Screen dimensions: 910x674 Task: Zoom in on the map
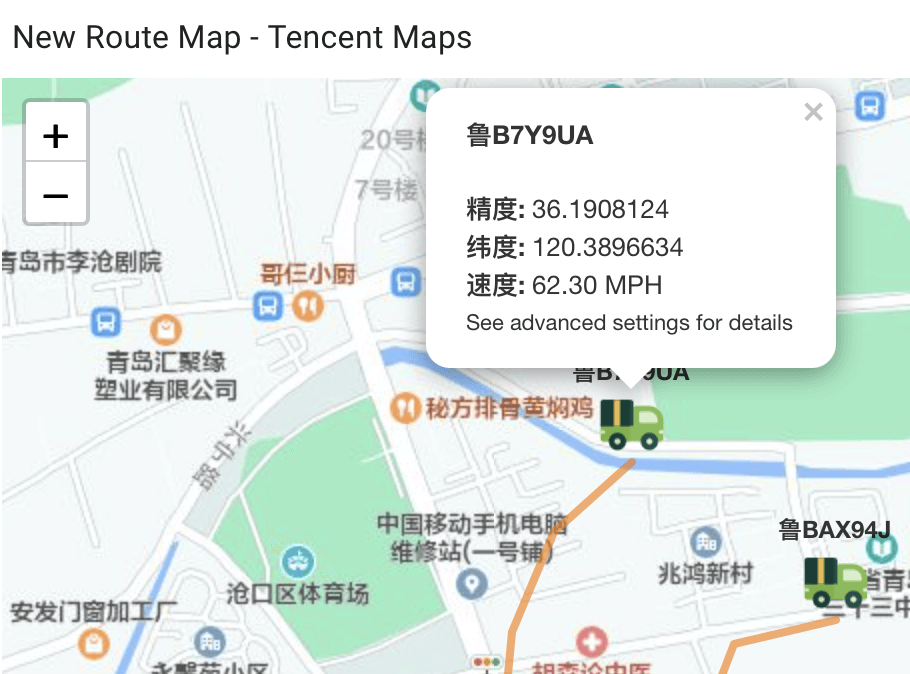tap(56, 135)
